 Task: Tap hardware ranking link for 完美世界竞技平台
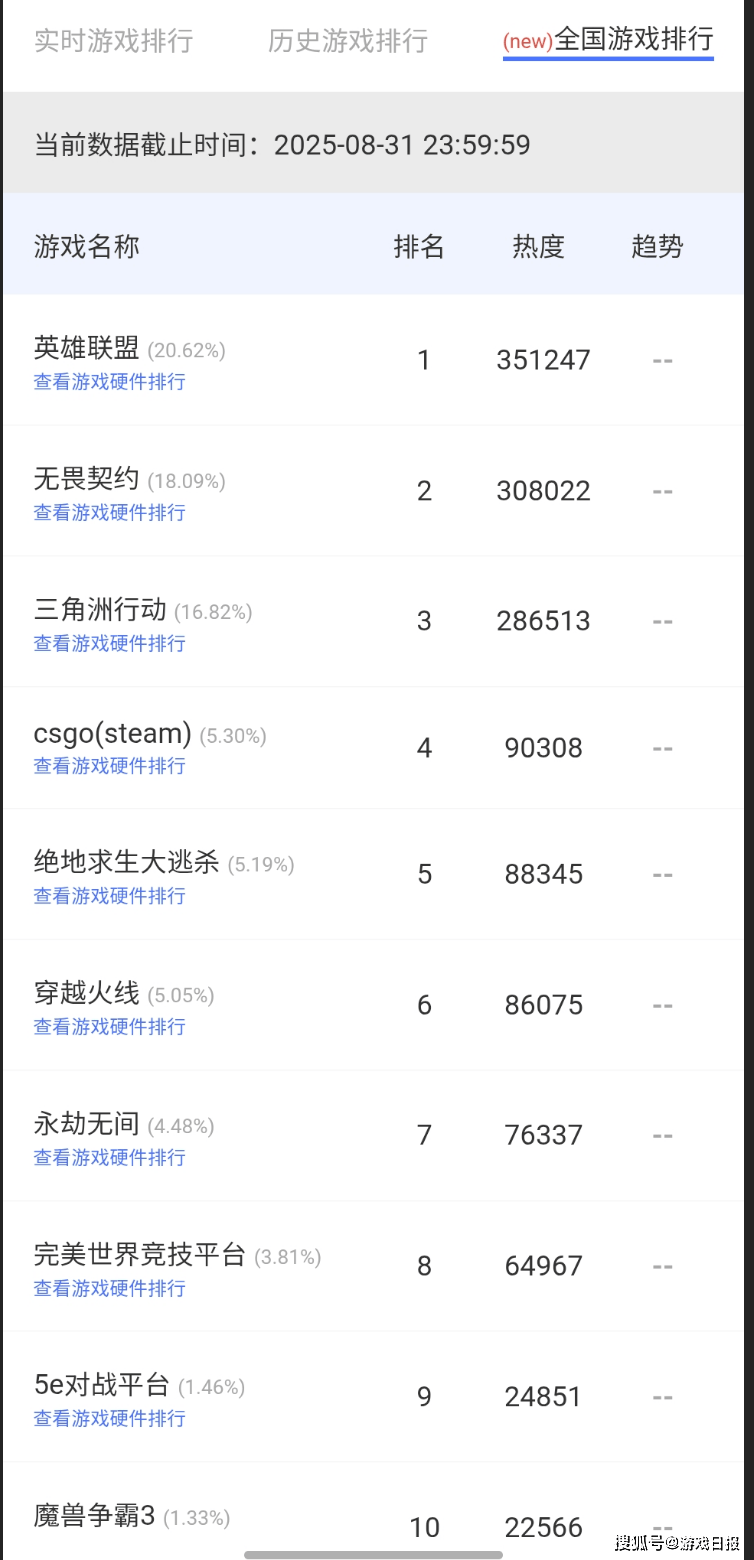109,1289
